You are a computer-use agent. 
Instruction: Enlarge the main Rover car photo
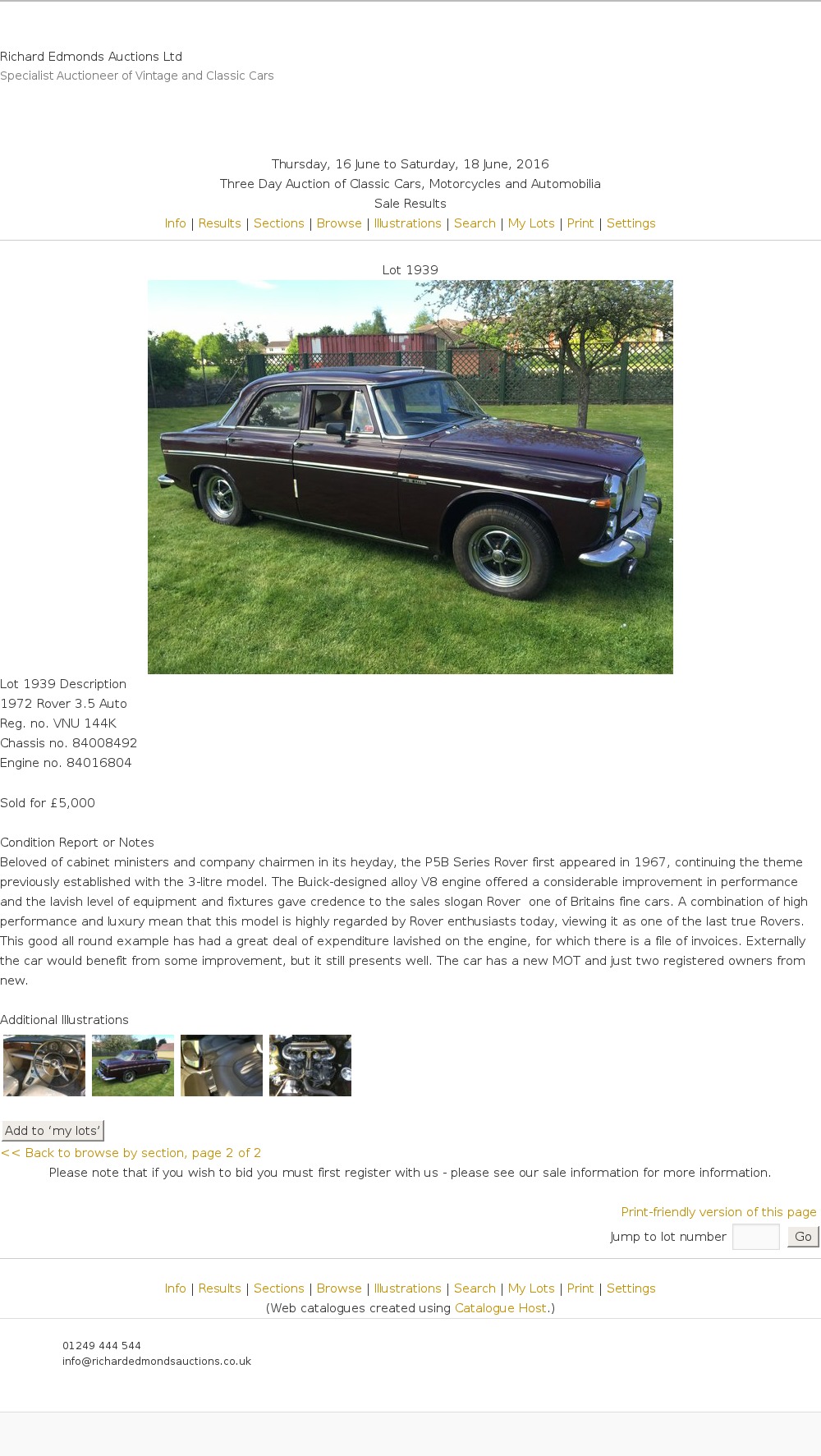click(410, 476)
